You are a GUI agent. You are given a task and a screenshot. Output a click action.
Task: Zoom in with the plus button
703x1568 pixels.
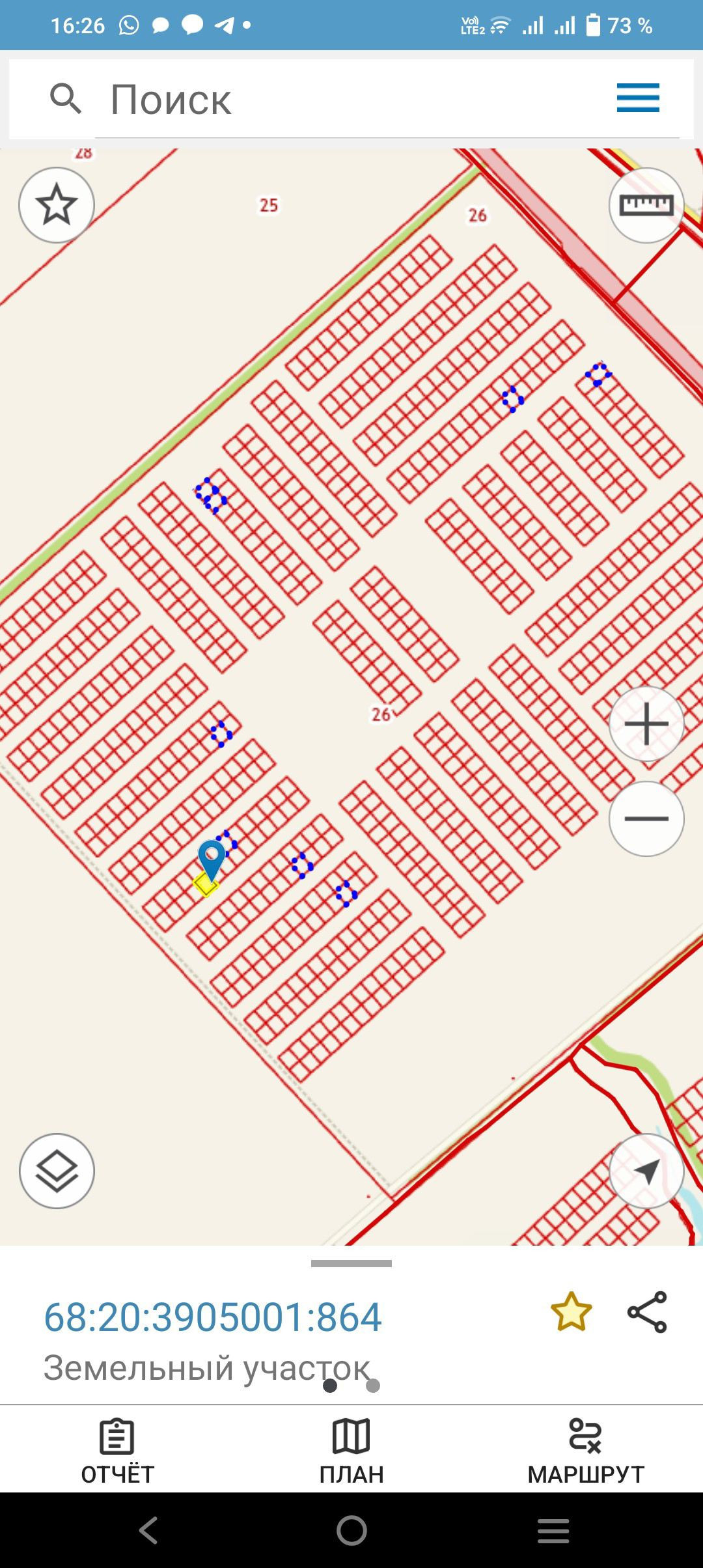[646, 723]
